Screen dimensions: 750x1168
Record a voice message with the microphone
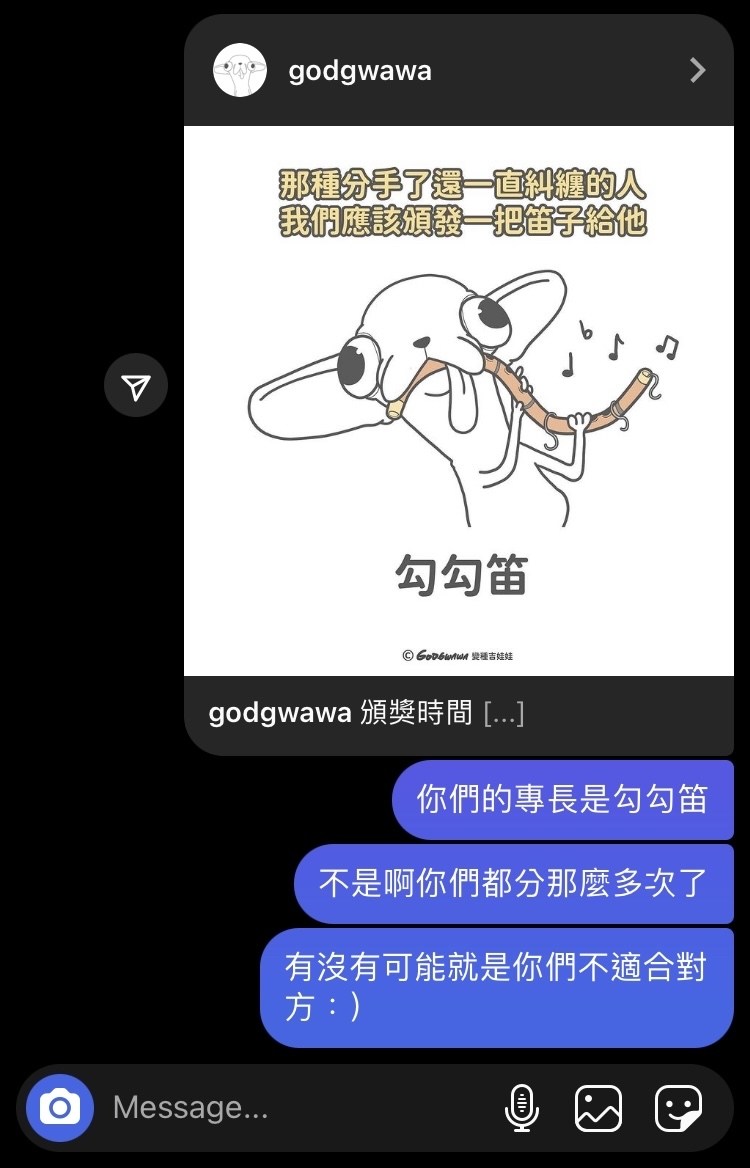[521, 1108]
